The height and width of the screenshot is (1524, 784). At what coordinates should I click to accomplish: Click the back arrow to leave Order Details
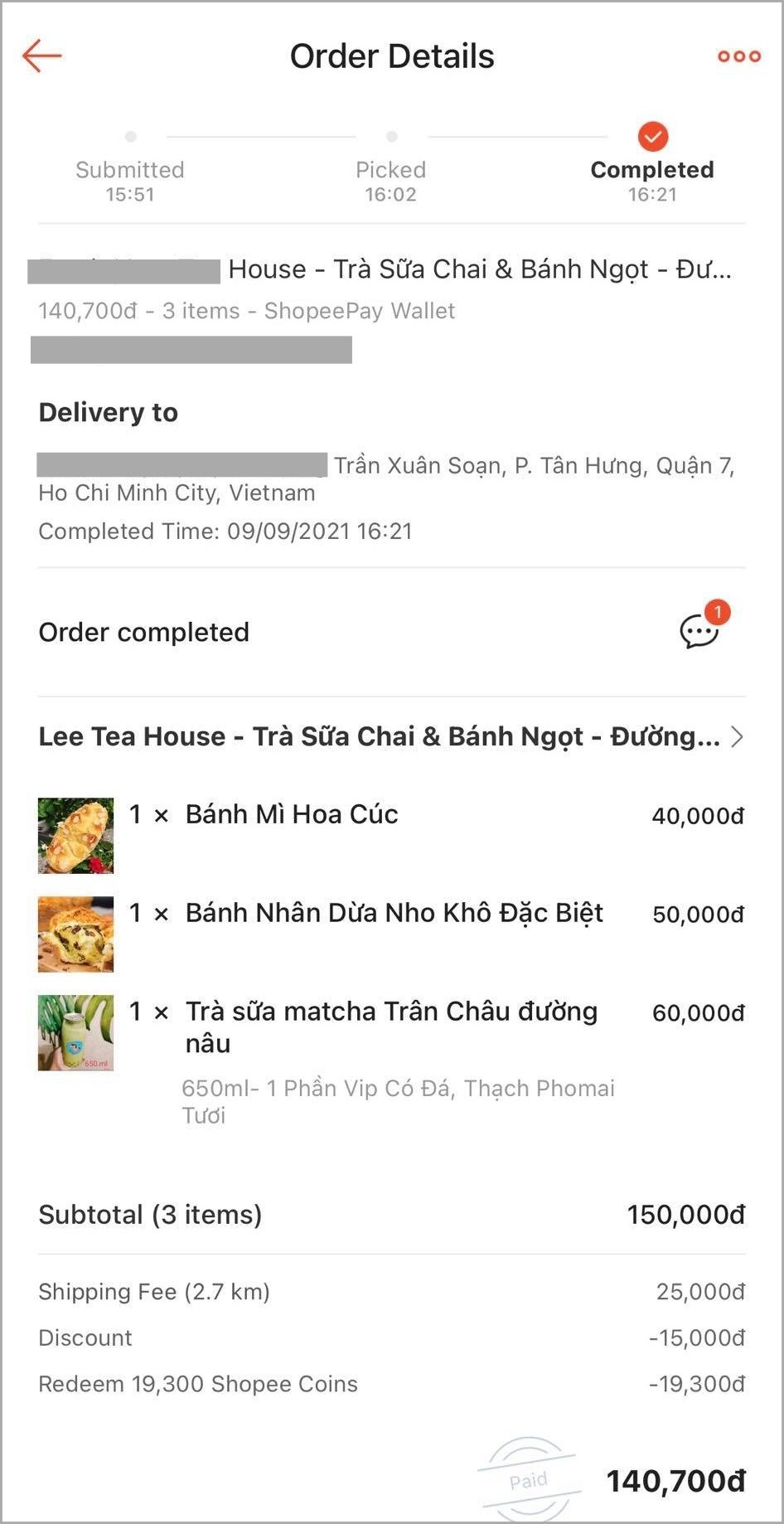(40, 56)
